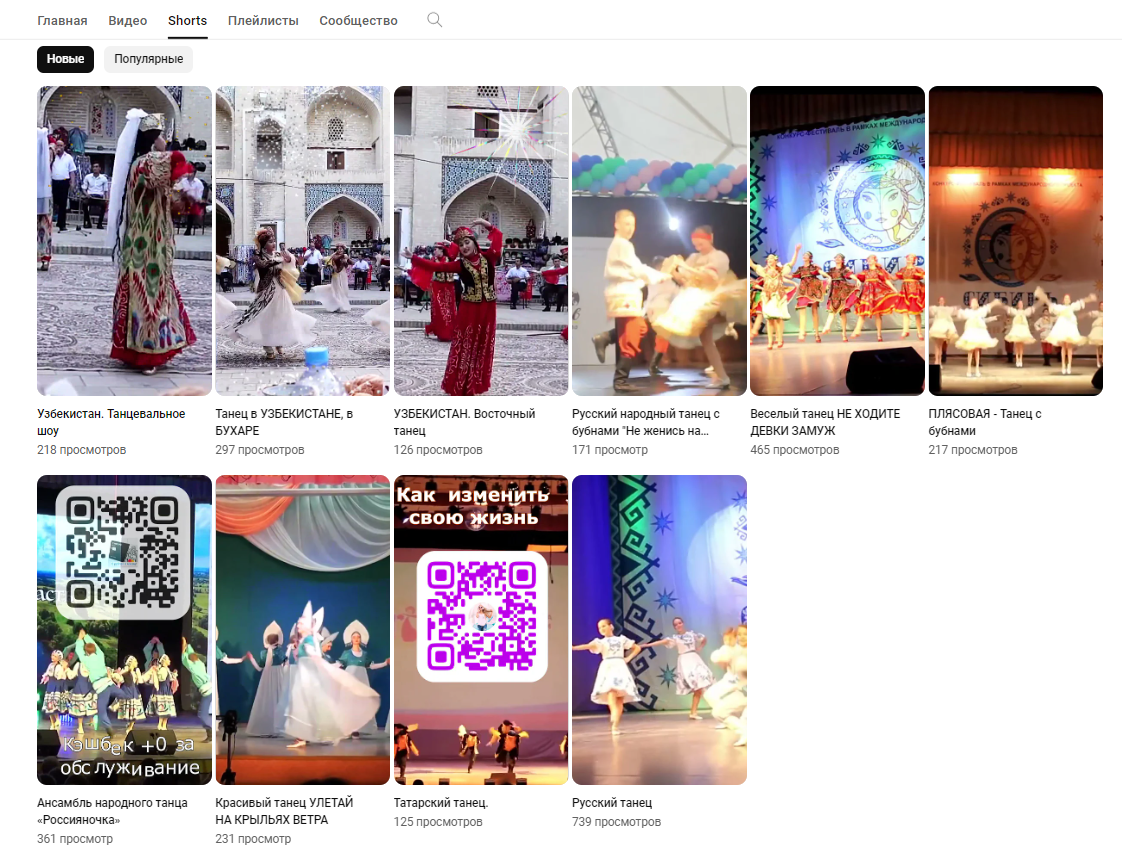Play the "Русский танец" short
Image resolution: width=1122 pixels, height=850 pixels.
659,630
